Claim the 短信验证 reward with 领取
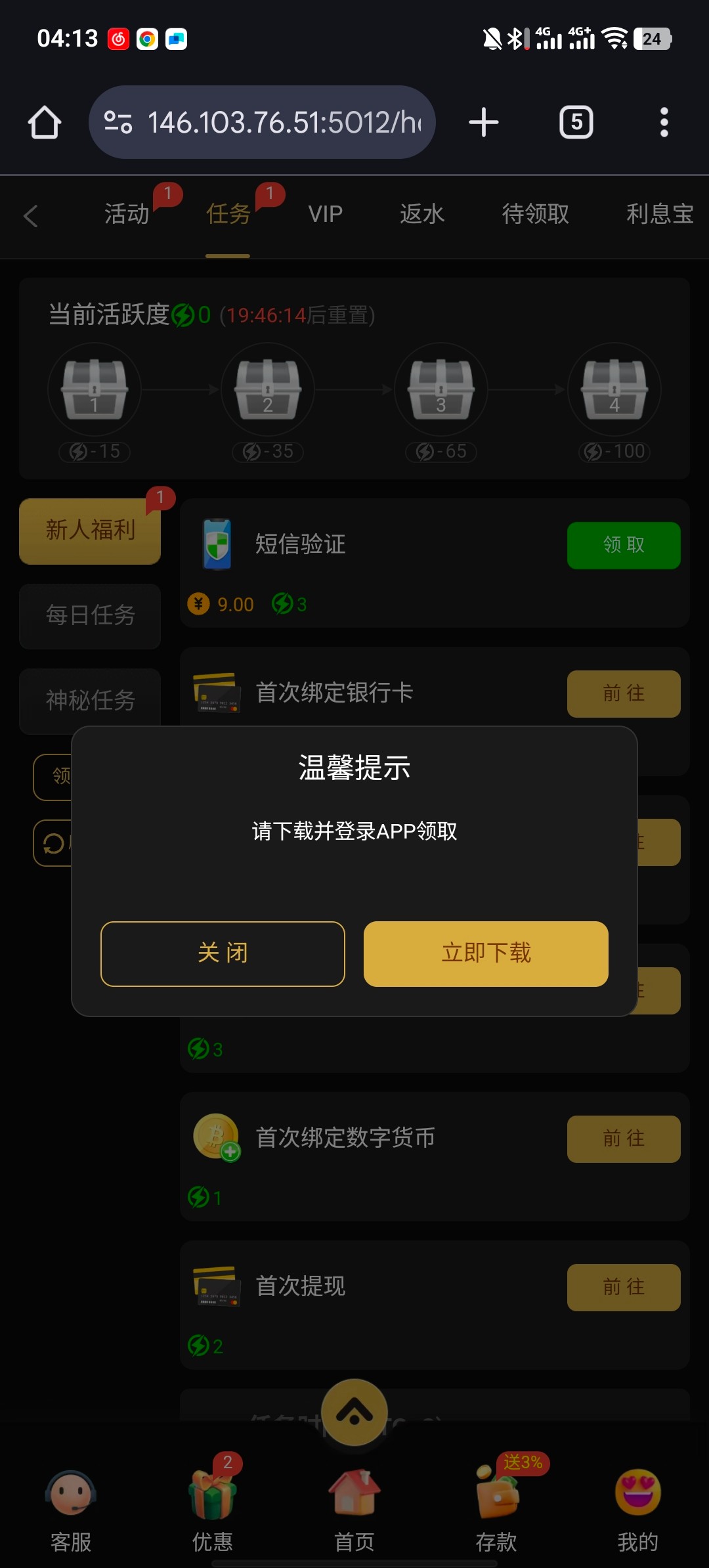This screenshot has width=709, height=1568. tap(624, 545)
